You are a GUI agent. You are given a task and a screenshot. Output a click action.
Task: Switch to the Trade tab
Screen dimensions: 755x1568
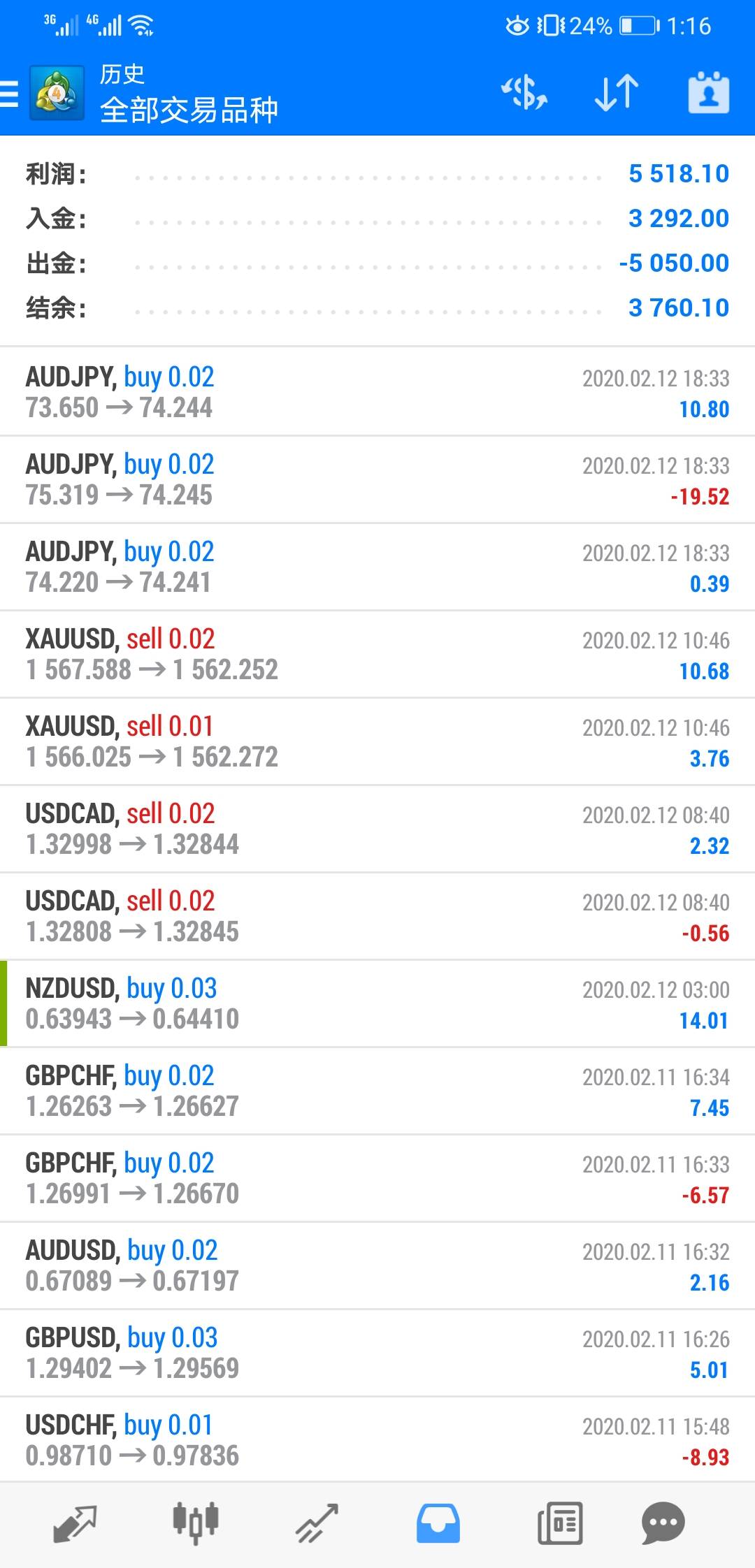click(x=317, y=1524)
